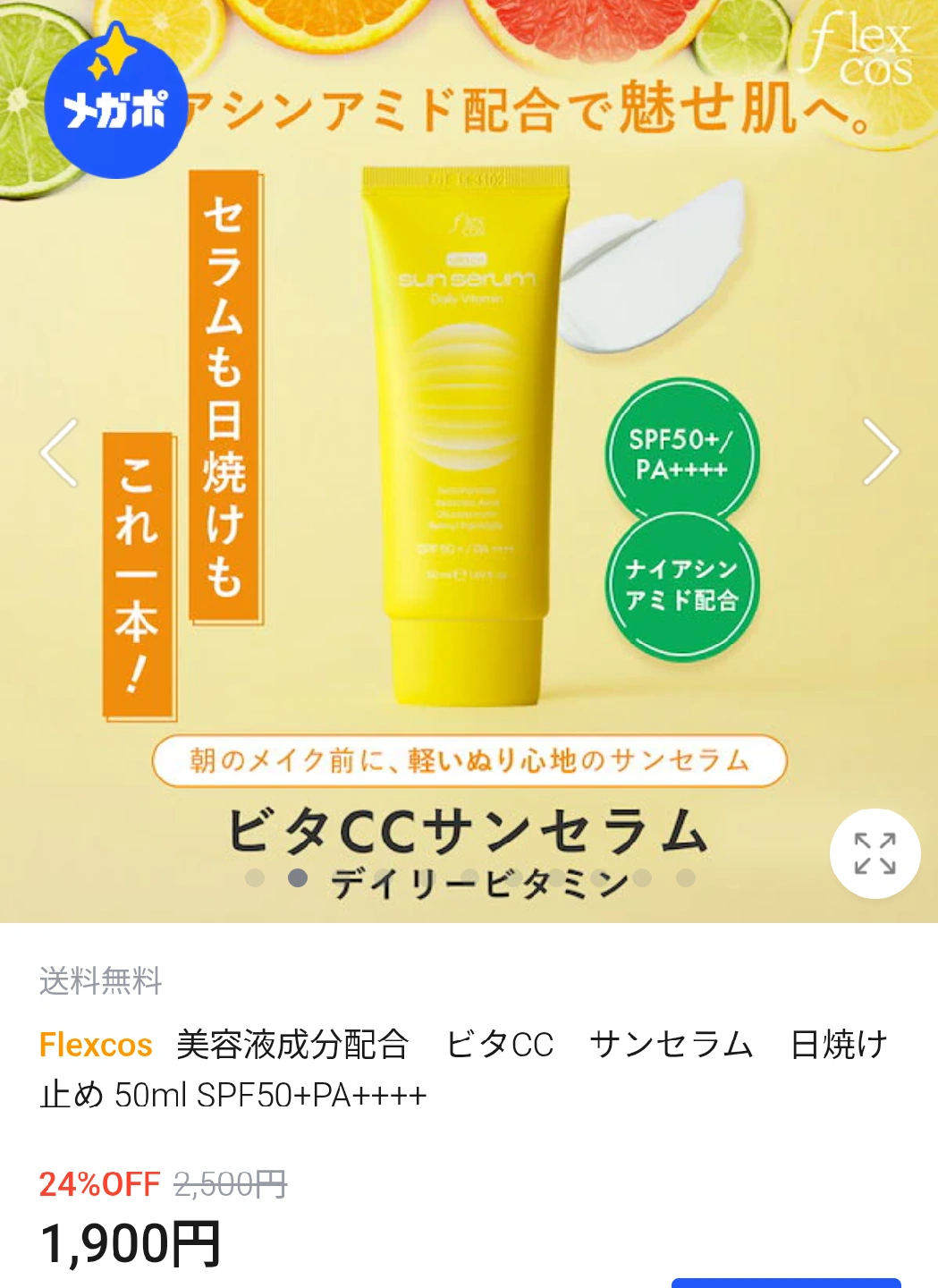The width and height of the screenshot is (938, 1288).
Task: Tap the sun serum product image
Action: point(467,429)
